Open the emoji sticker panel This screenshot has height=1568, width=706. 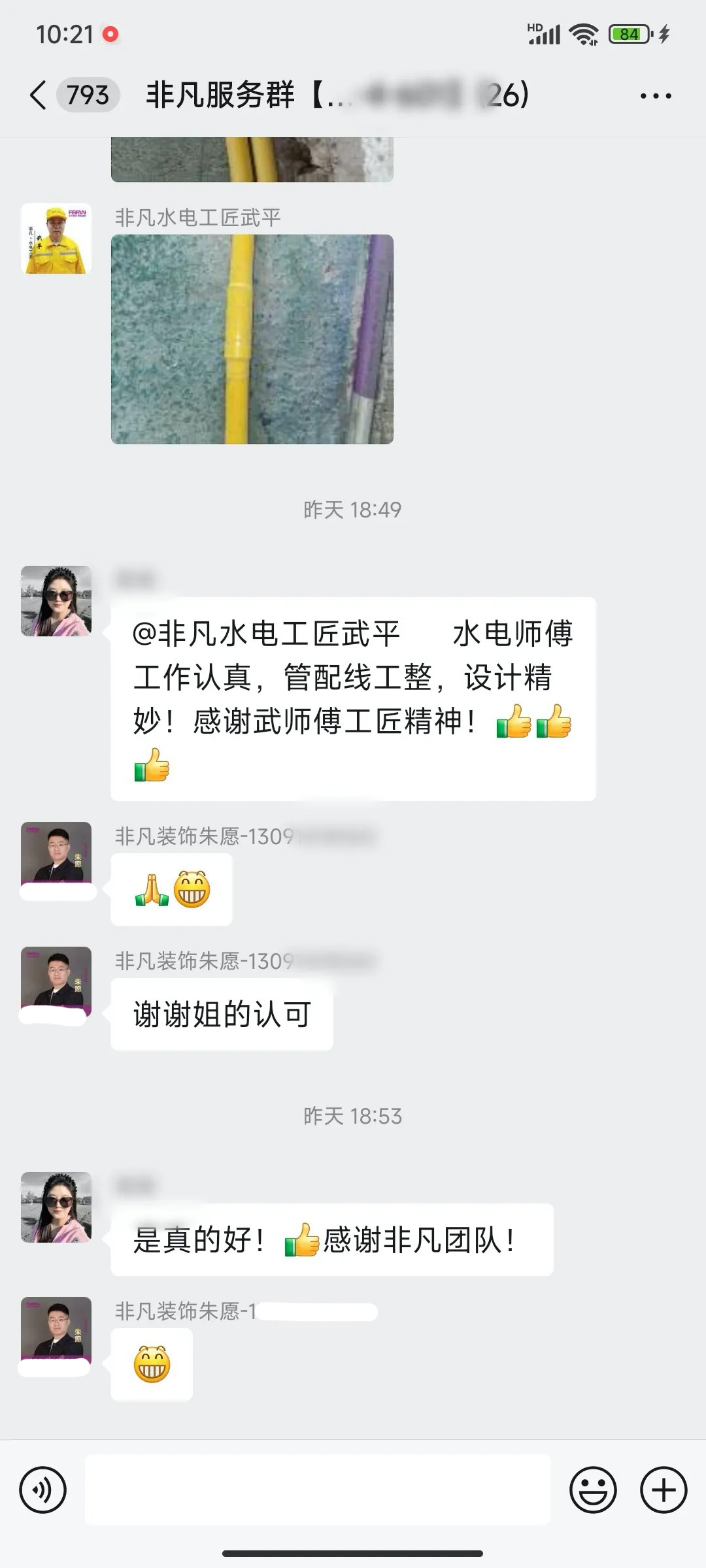pos(593,1490)
